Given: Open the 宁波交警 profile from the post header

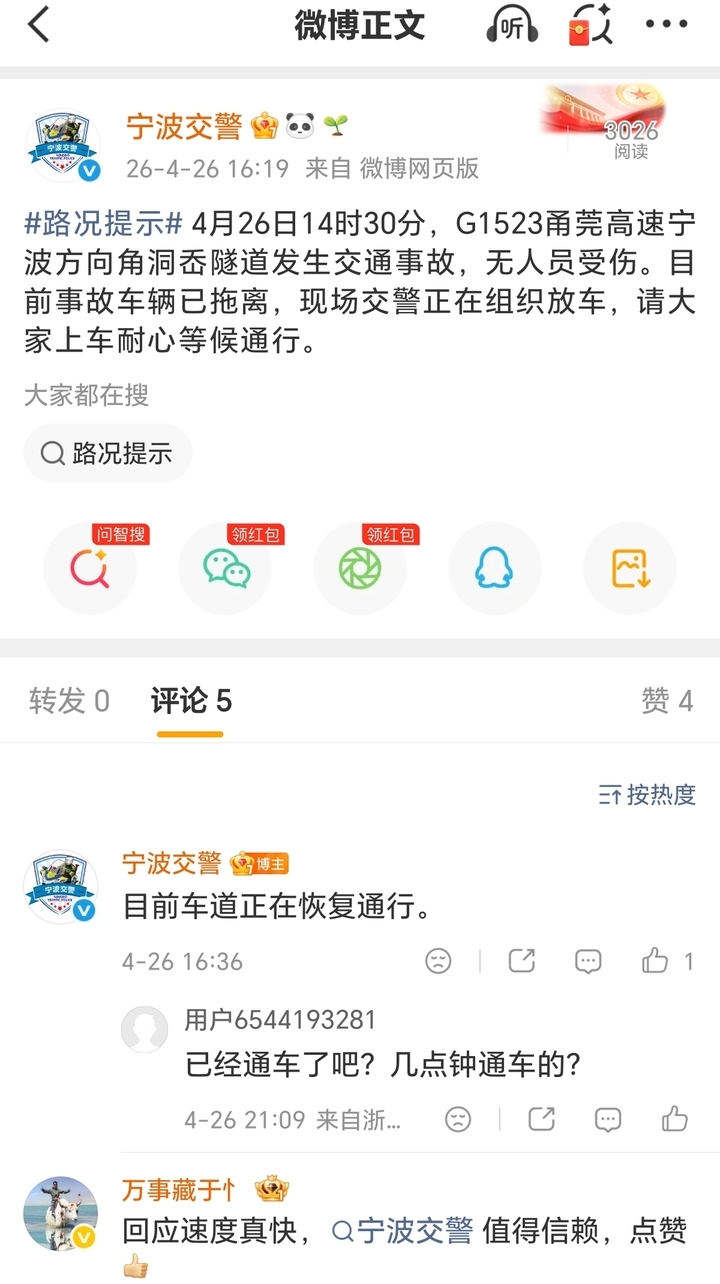Looking at the screenshot, I should 184,127.
